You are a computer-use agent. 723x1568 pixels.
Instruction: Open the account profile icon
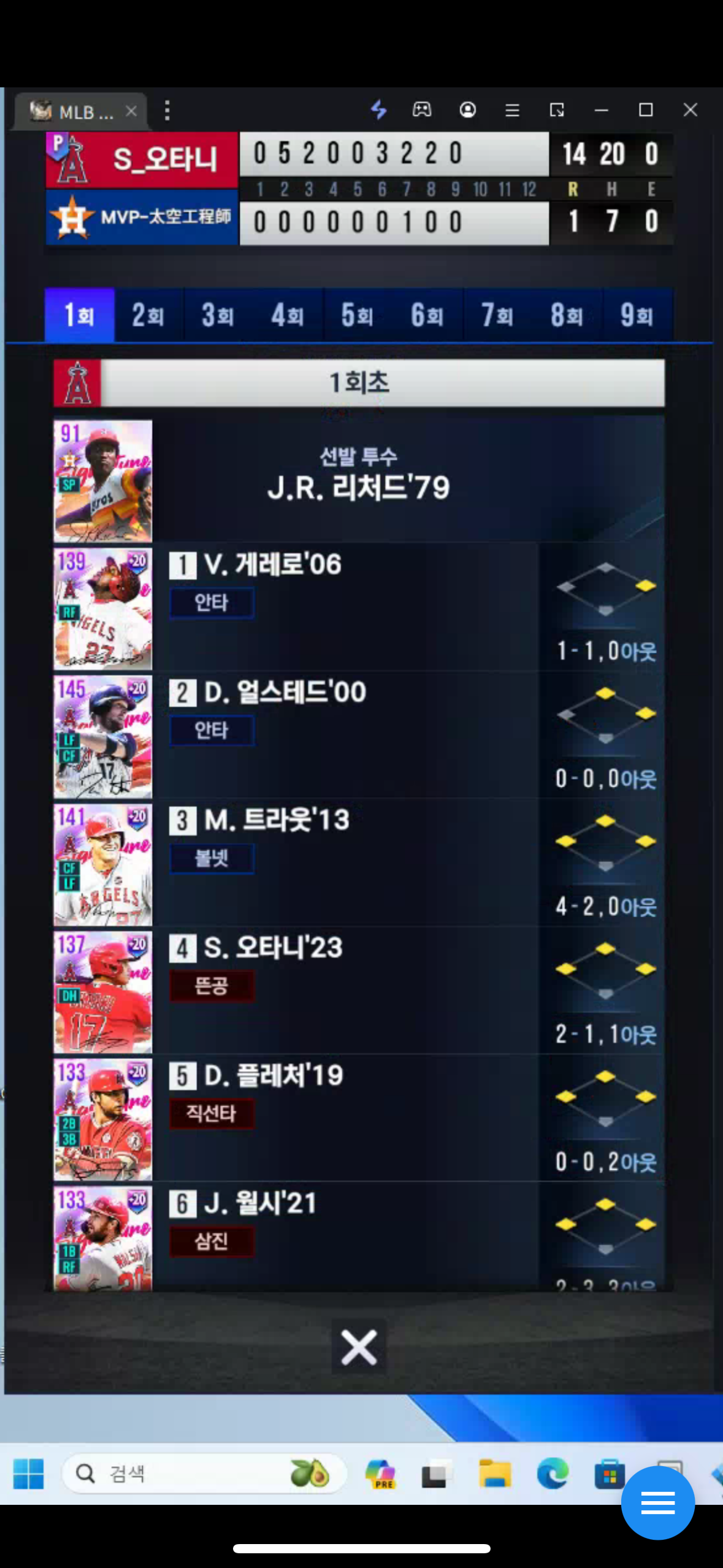coord(468,110)
